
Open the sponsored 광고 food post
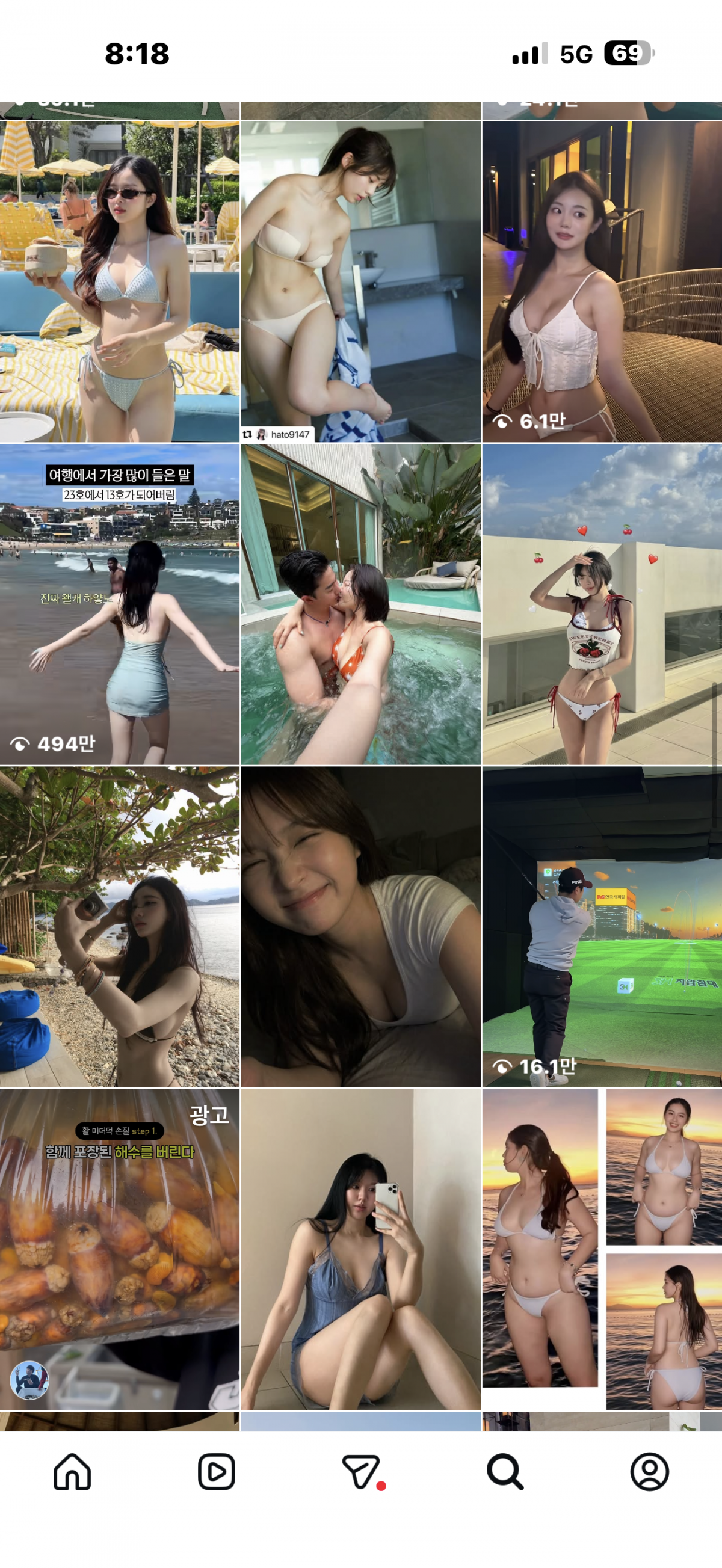[119, 1249]
